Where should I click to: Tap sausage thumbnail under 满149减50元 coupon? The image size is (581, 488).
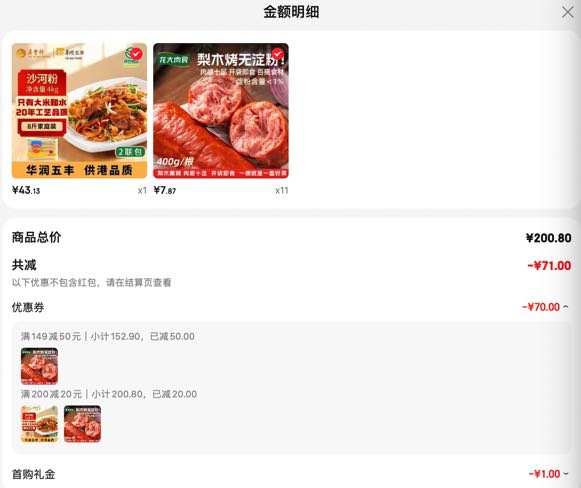39,366
